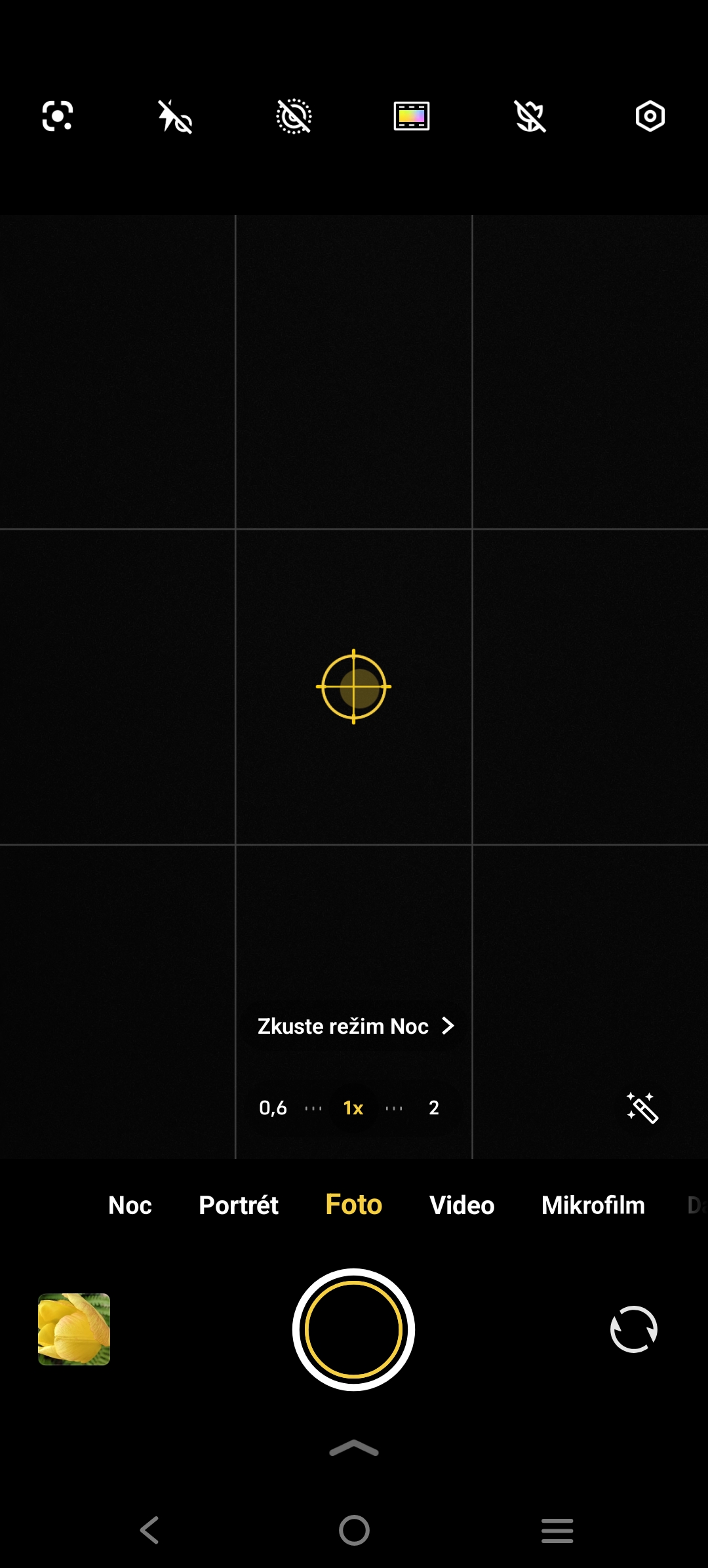Image resolution: width=708 pixels, height=1568 pixels.
Task: Flip to the front camera
Action: (633, 1329)
